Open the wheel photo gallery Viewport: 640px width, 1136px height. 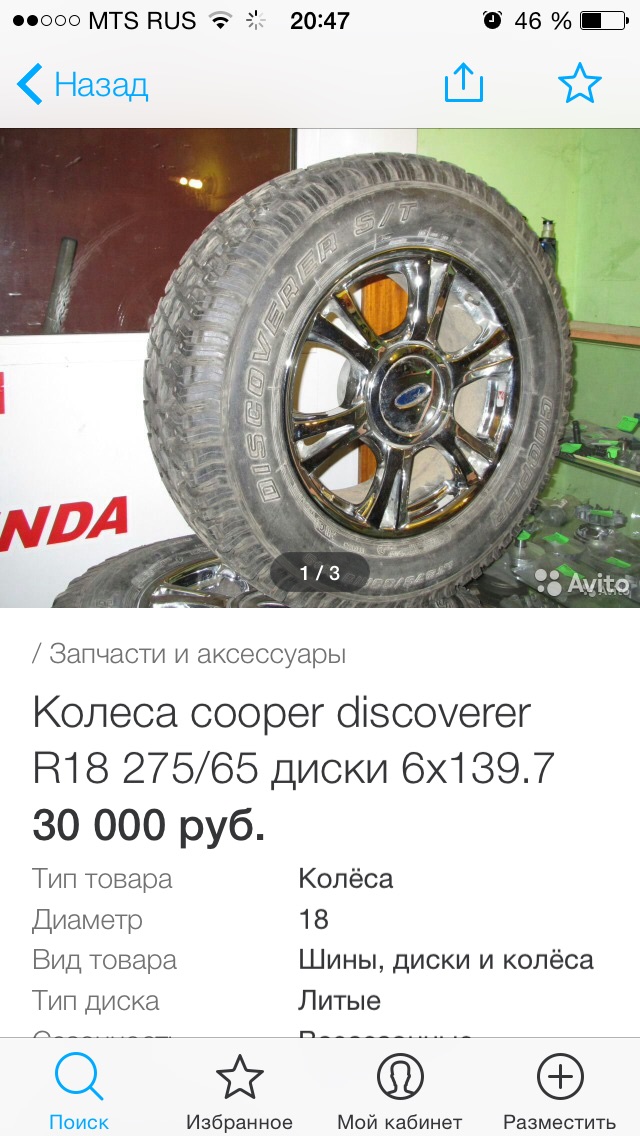[x=320, y=367]
